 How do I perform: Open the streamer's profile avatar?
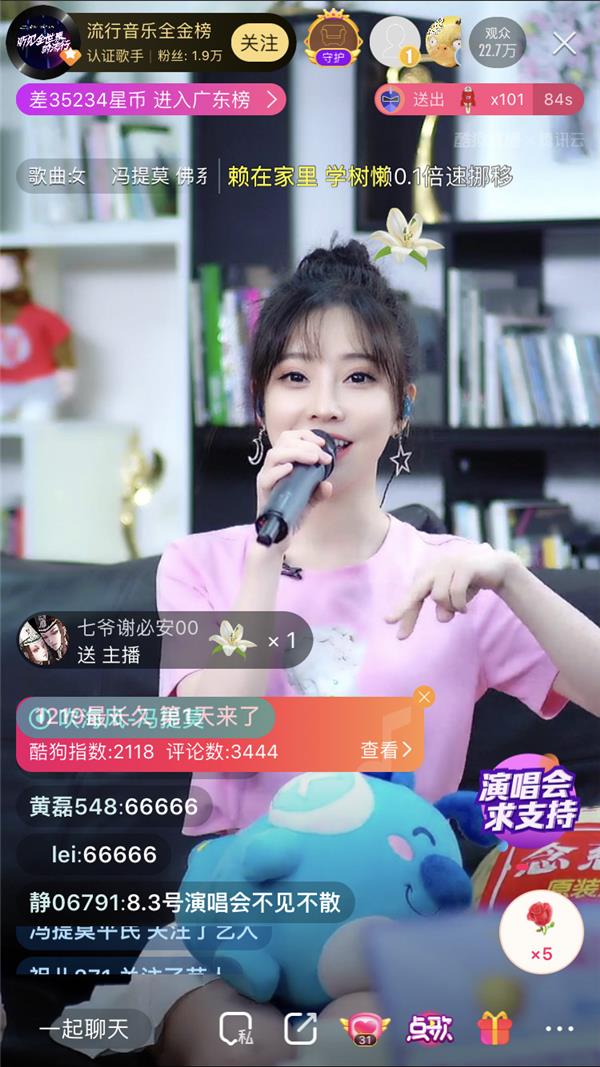pos(40,42)
